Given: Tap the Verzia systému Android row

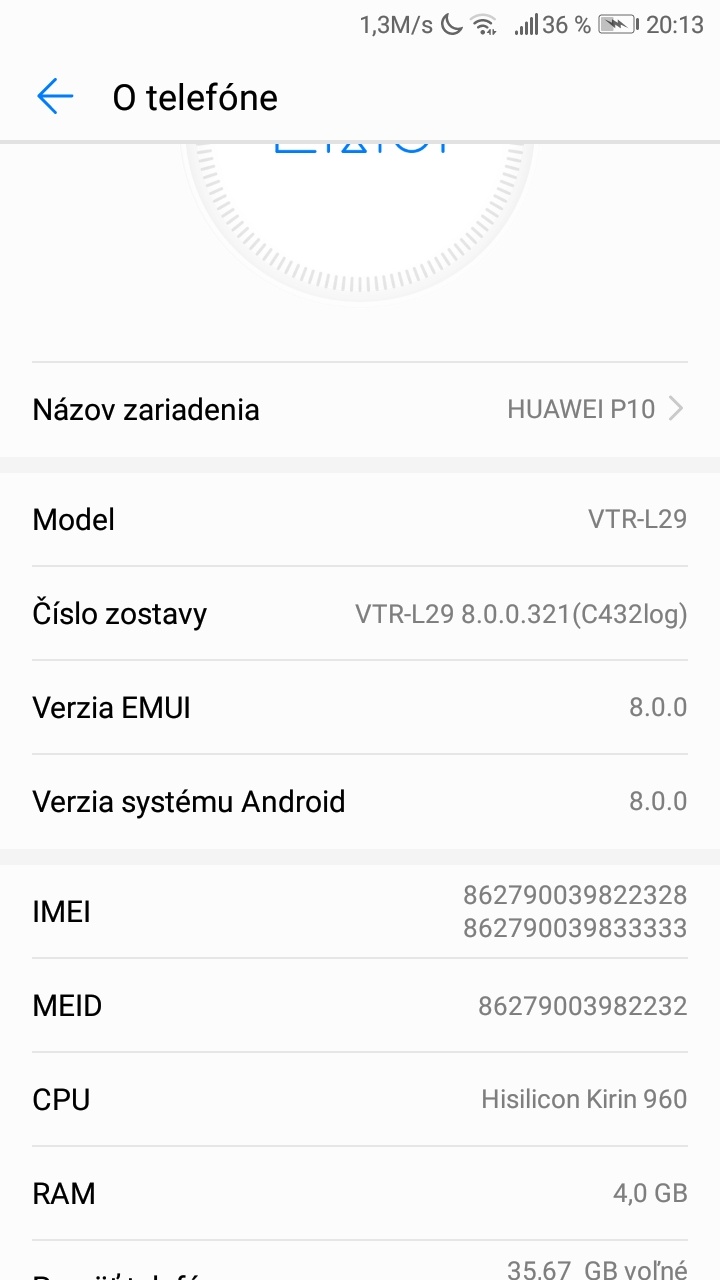Looking at the screenshot, I should coord(360,801).
